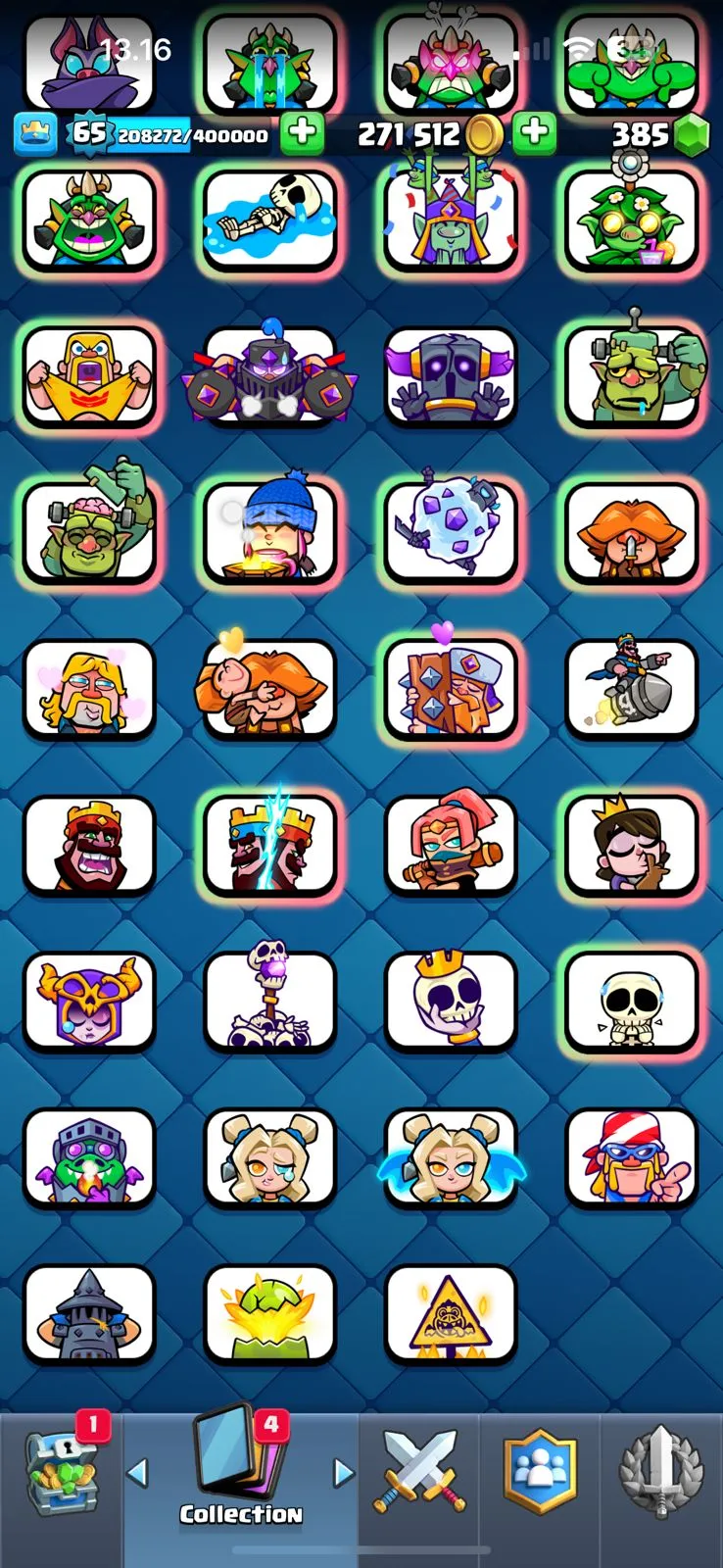This screenshot has height=1568, width=723.
Task: Tap the right arrow beside Collection
Action: coord(343,1472)
